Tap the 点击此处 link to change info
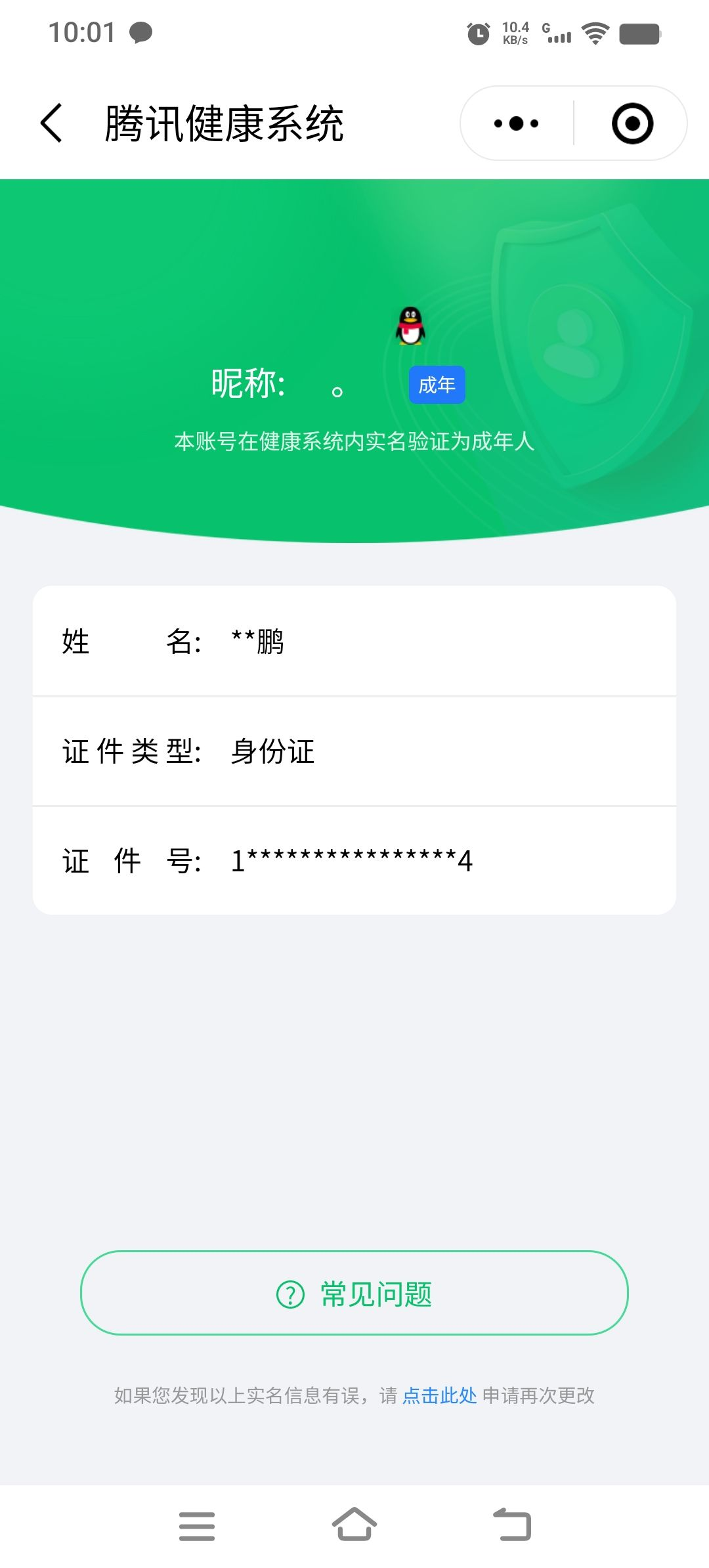709x1568 pixels. (x=439, y=1395)
